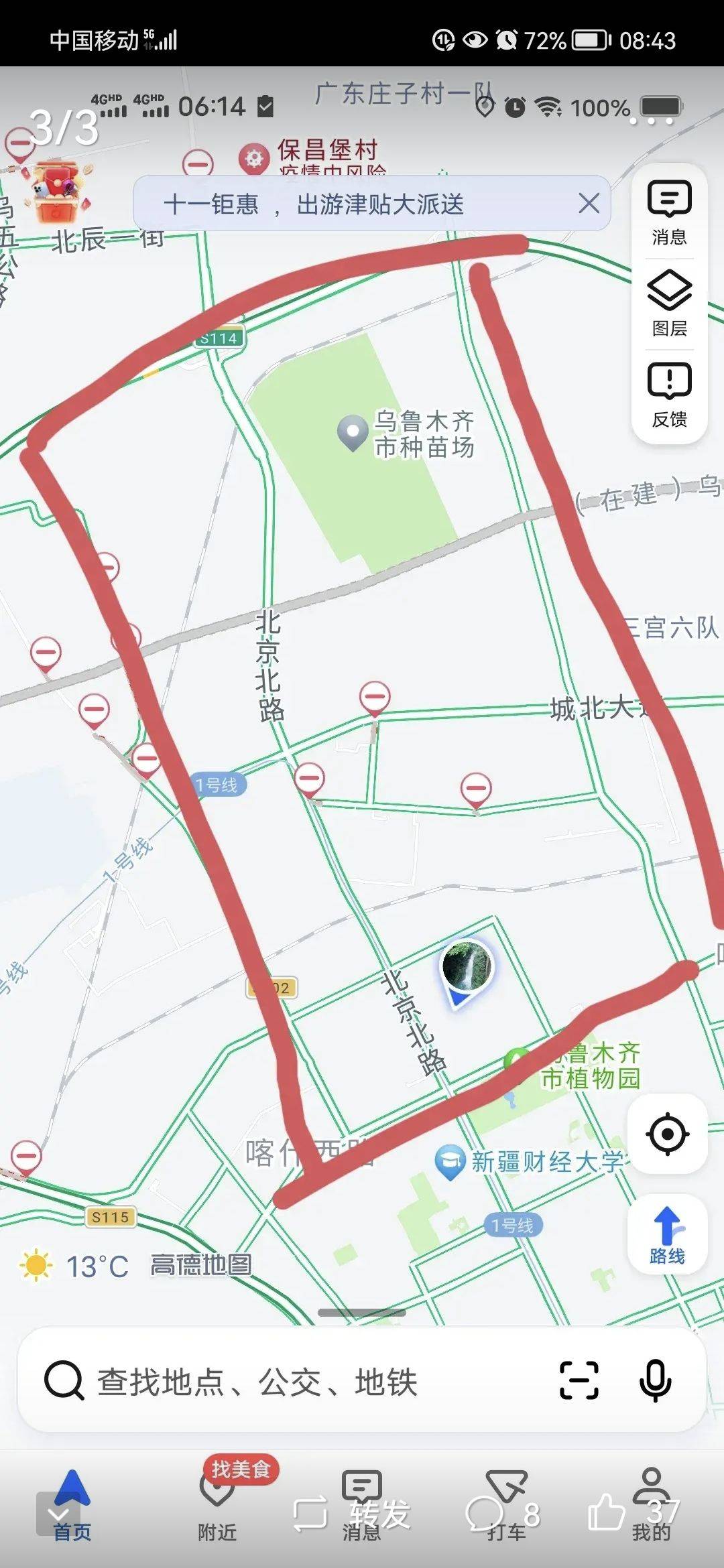The width and height of the screenshot is (724, 1568).
Task: Expand the S114 road label
Action: point(219,338)
